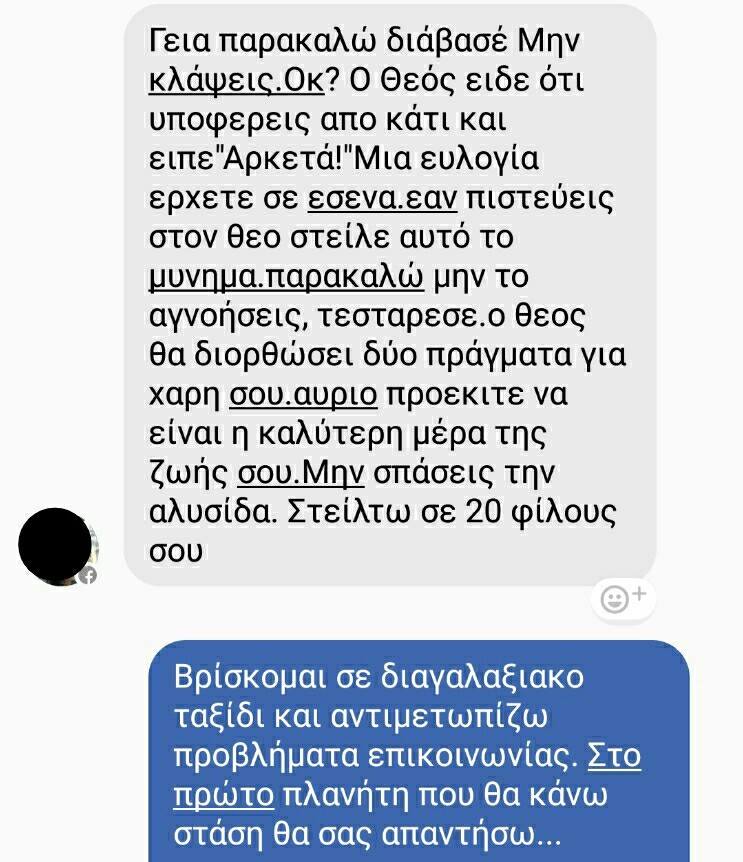Screen dimensions: 743x862
Task: Open the underlined Στο πρώτο link in the reply
Action: [x=613, y=756]
